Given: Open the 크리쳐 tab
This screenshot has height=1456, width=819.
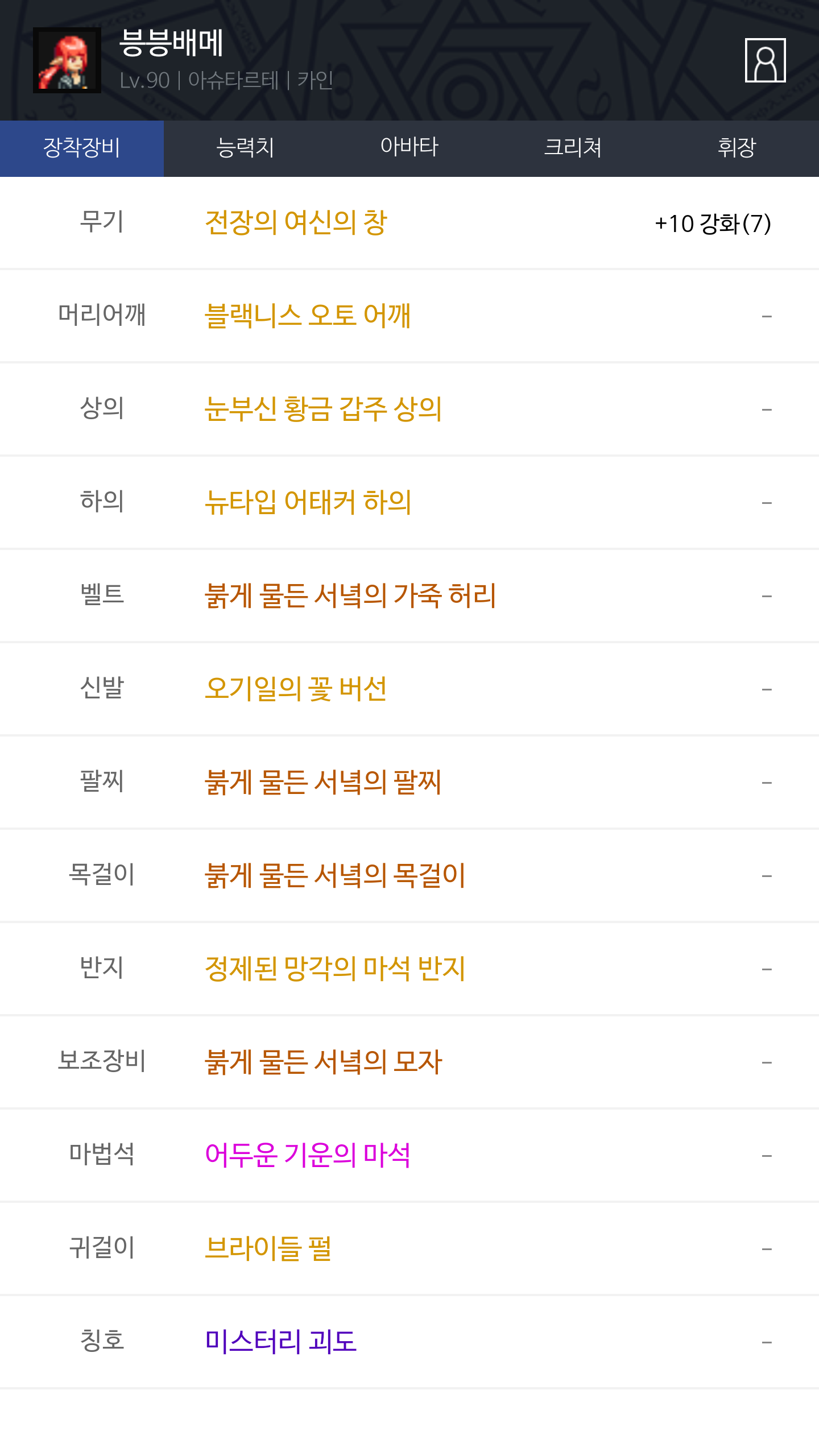Looking at the screenshot, I should click(x=573, y=148).
